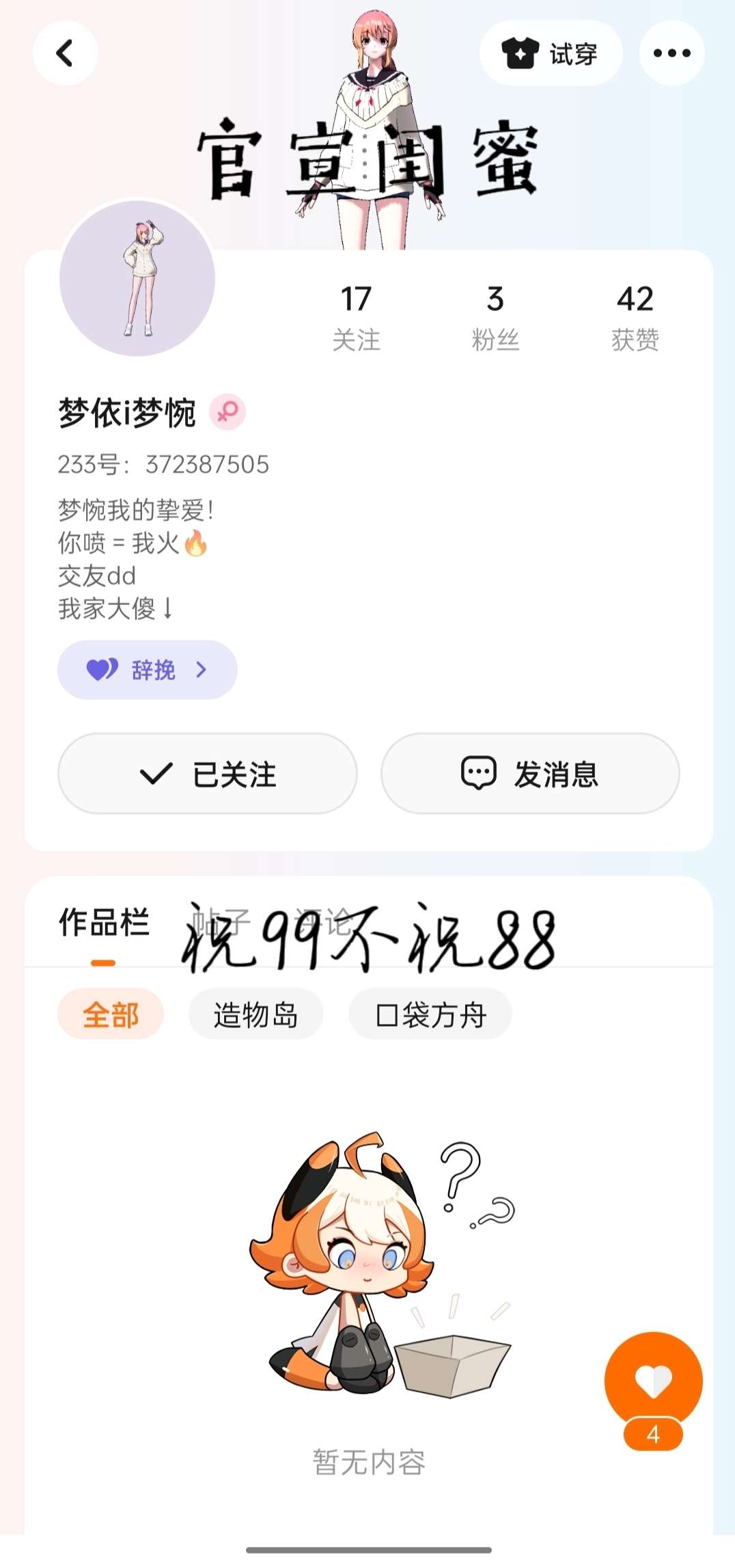Viewport: 735px width, 1568px height.
Task: Switch to the 作品栏 tab
Action: [104, 923]
